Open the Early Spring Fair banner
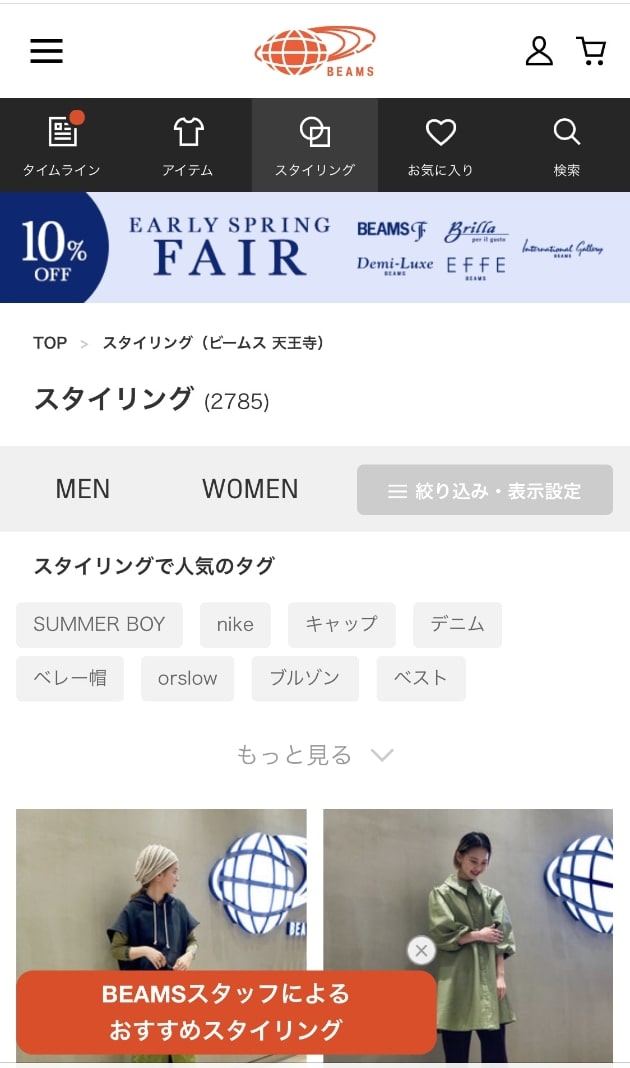Image resolution: width=630 pixels, height=1068 pixels. 315,247
